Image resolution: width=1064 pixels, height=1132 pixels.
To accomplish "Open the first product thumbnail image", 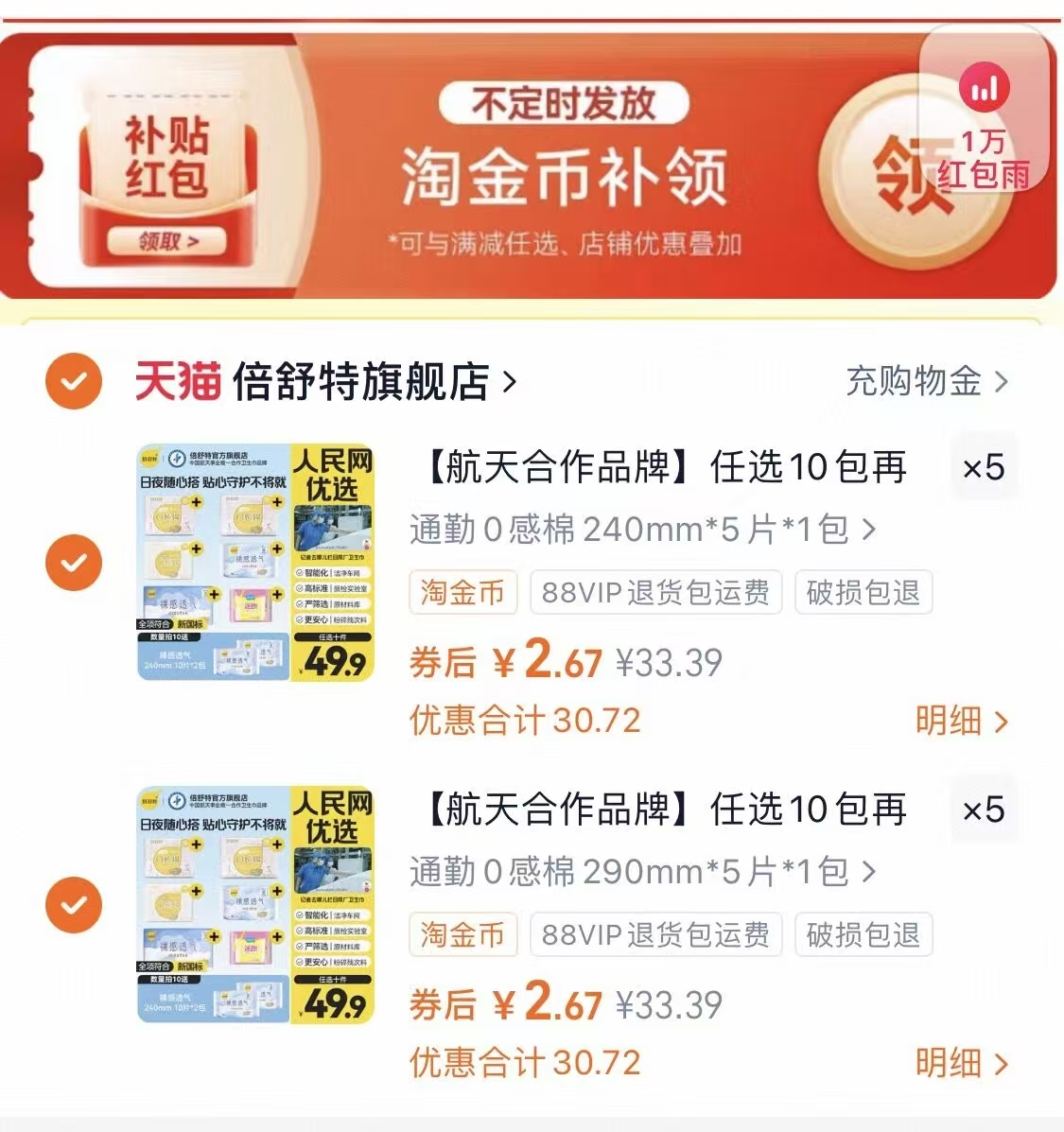I will coord(255,562).
